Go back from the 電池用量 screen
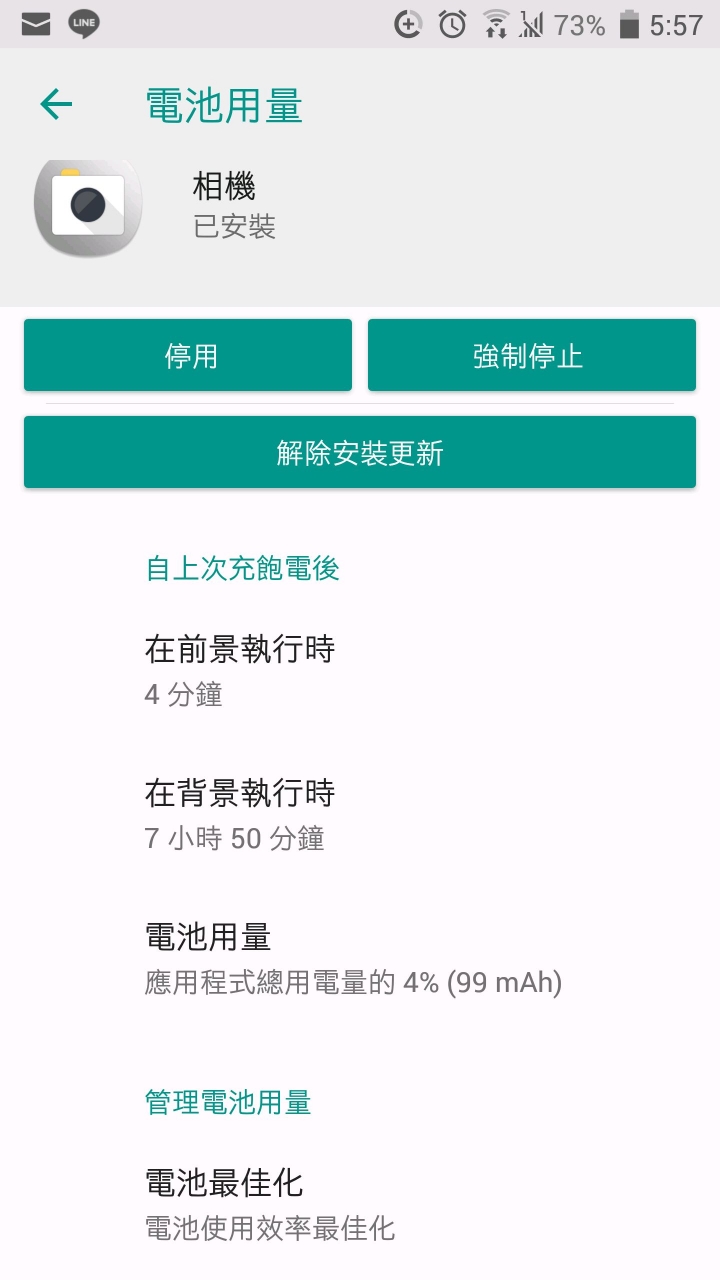 point(56,105)
